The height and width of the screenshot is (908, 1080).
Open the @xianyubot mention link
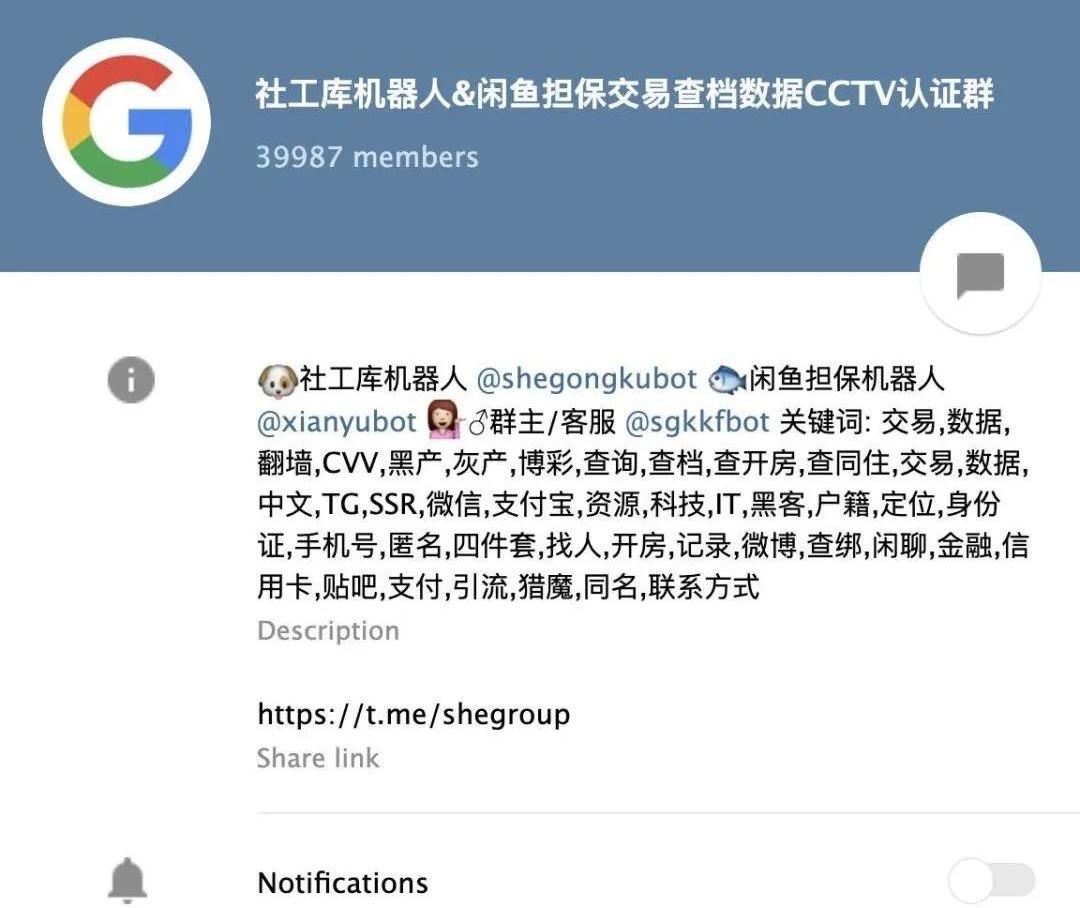[336, 422]
